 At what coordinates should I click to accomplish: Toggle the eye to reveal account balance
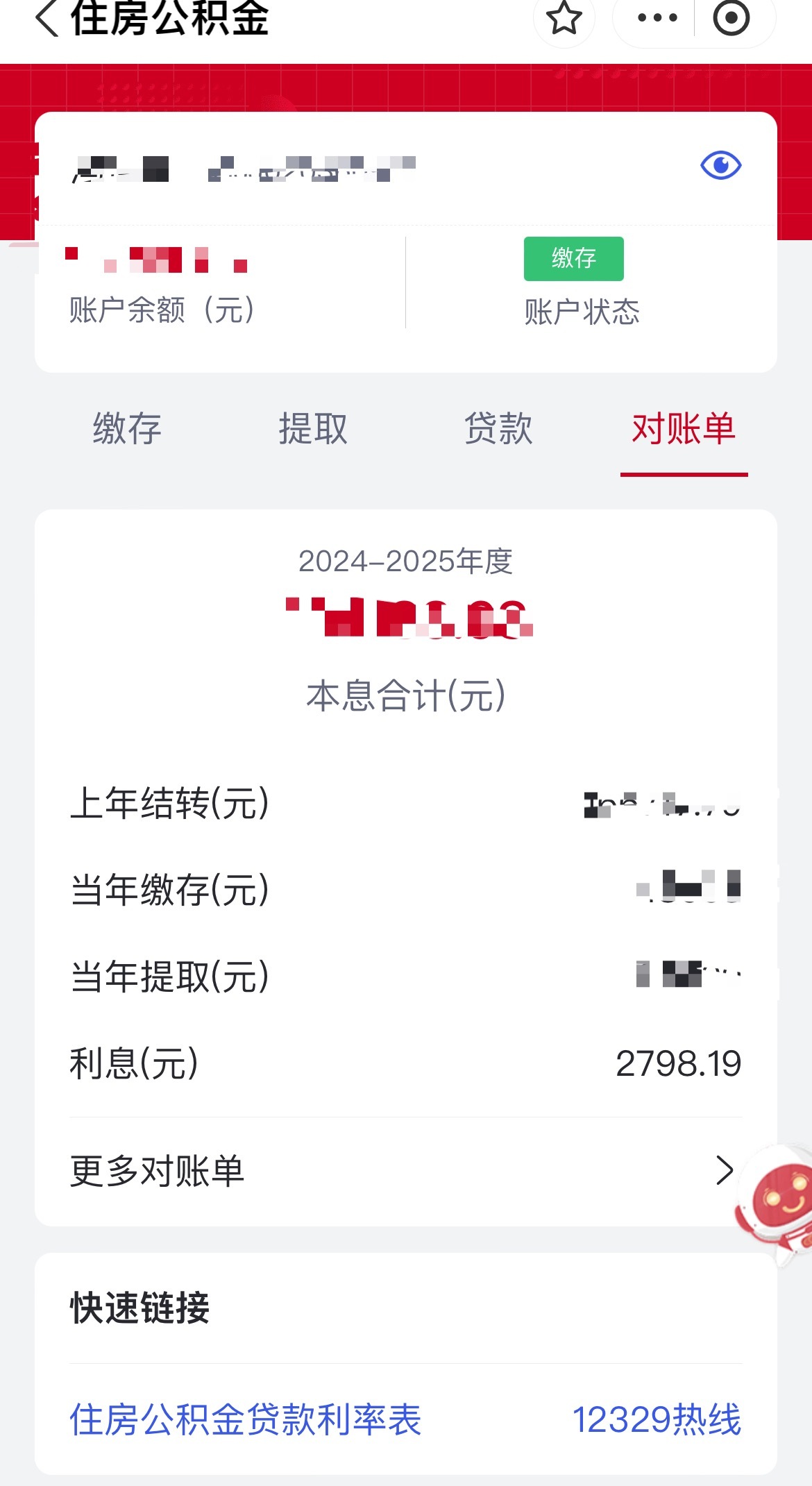(720, 166)
